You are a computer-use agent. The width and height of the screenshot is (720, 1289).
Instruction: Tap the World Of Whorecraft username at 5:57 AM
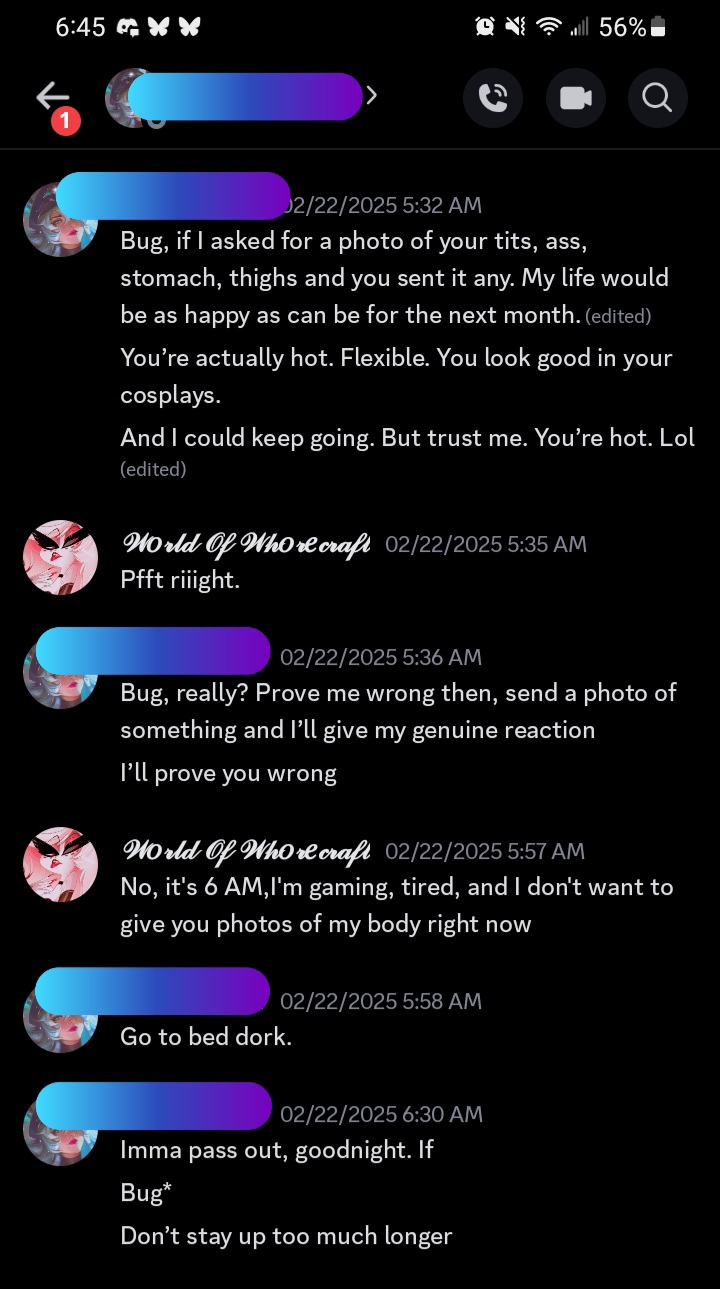246,850
